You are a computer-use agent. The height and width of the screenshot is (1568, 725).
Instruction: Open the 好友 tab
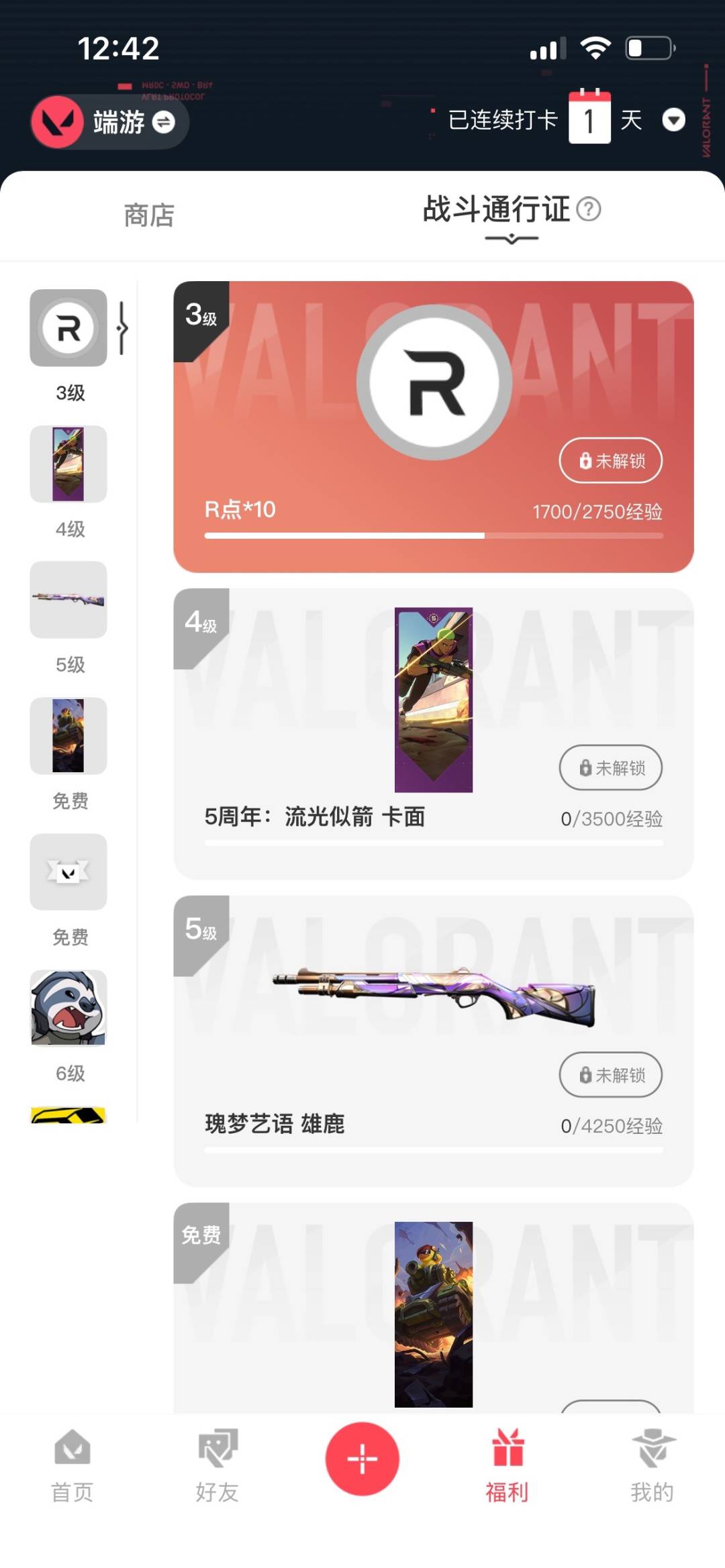[x=217, y=1466]
